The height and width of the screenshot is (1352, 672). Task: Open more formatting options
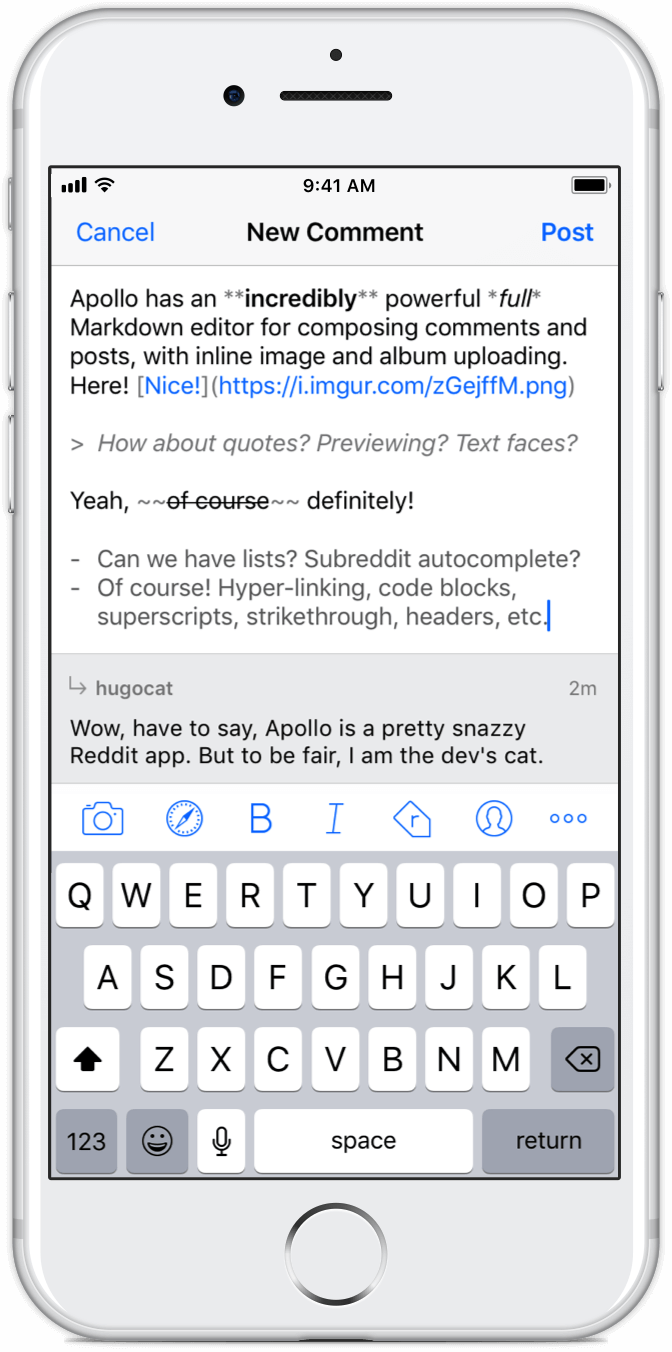[x=568, y=819]
